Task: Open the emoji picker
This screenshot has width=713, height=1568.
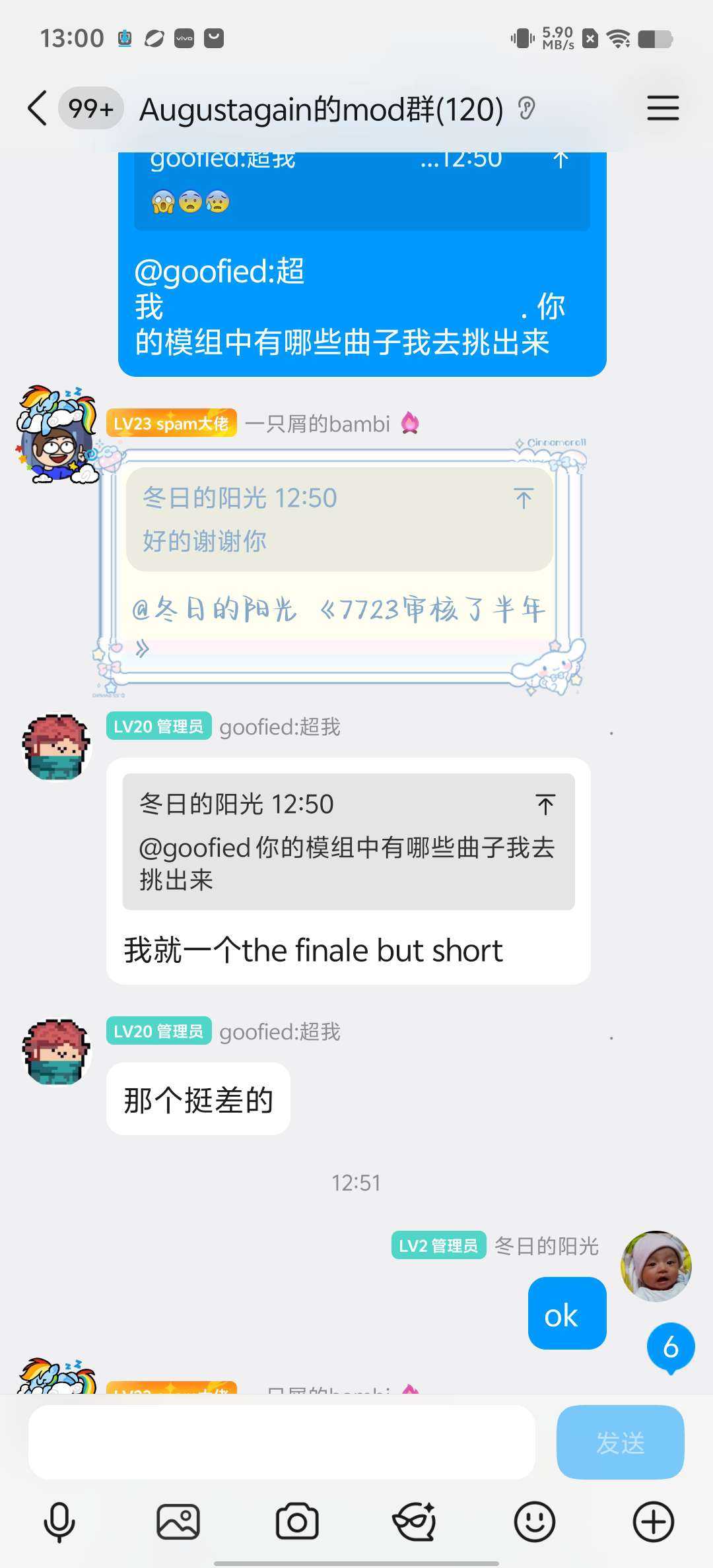Action: click(534, 1522)
